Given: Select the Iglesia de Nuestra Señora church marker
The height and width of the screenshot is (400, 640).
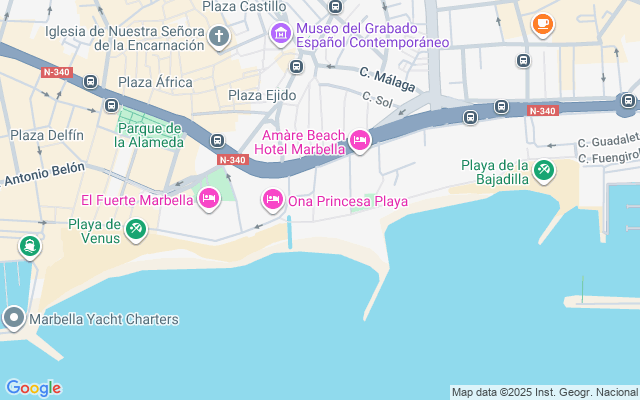Looking at the screenshot, I should (219, 37).
